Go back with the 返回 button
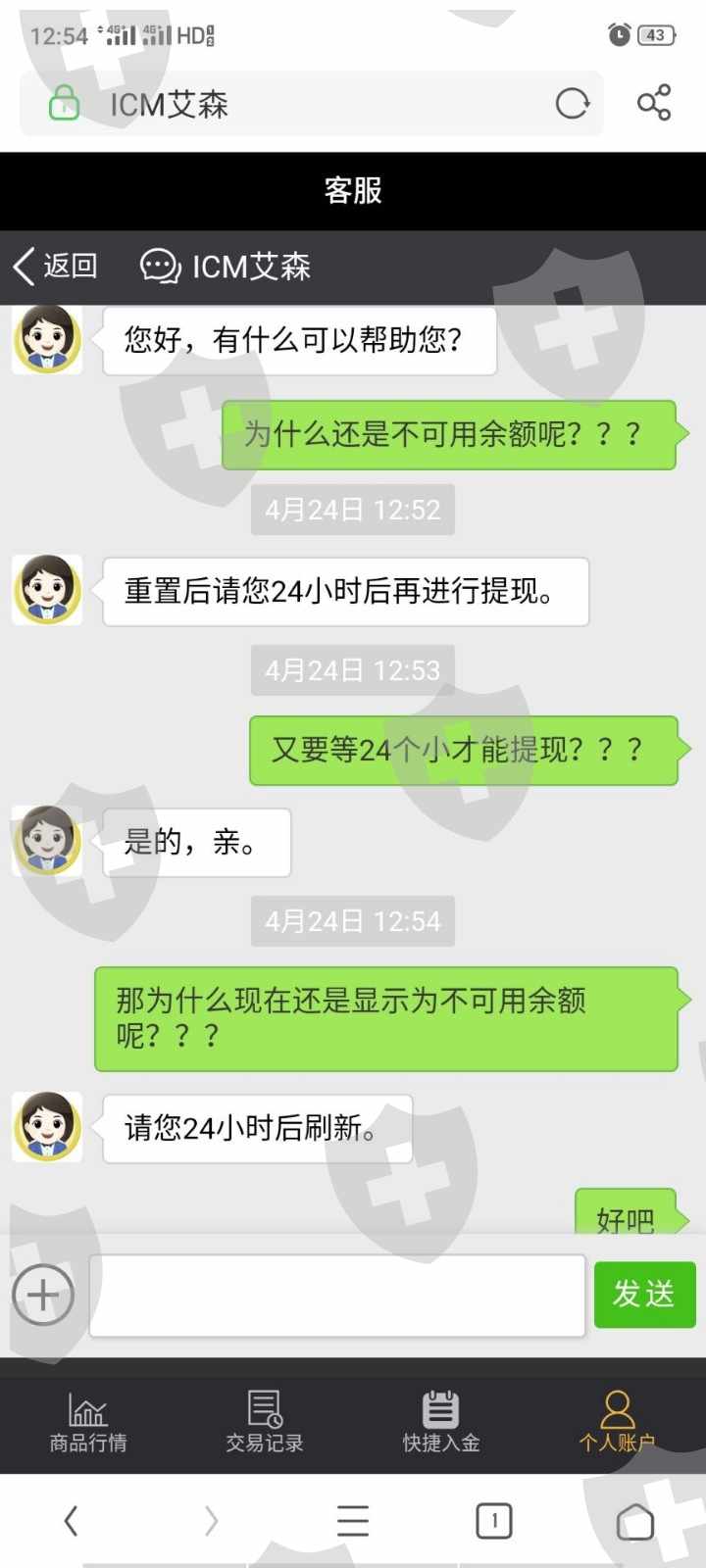The image size is (706, 1568). [55, 266]
